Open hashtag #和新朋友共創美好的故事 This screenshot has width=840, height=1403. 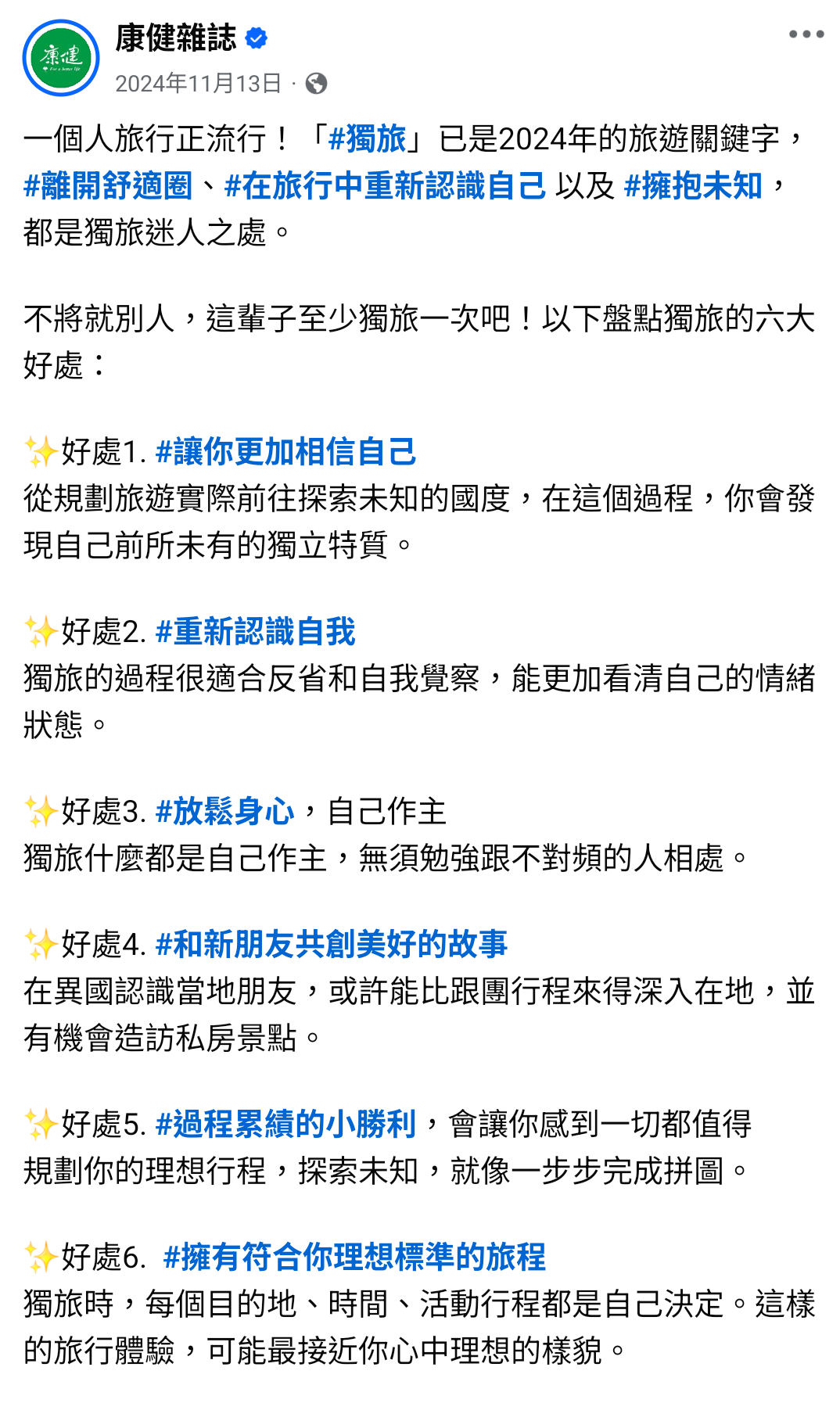(x=332, y=945)
